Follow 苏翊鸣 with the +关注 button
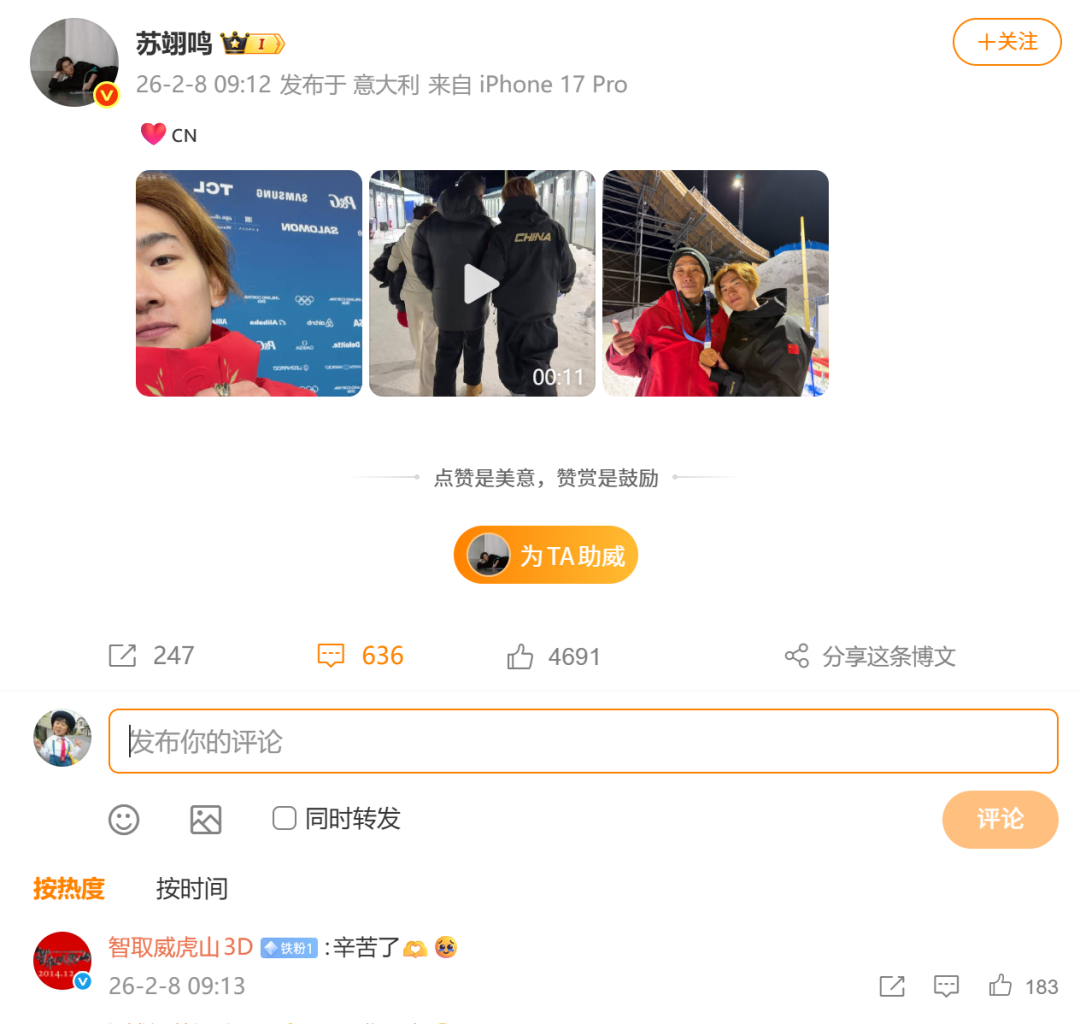 click(1006, 42)
